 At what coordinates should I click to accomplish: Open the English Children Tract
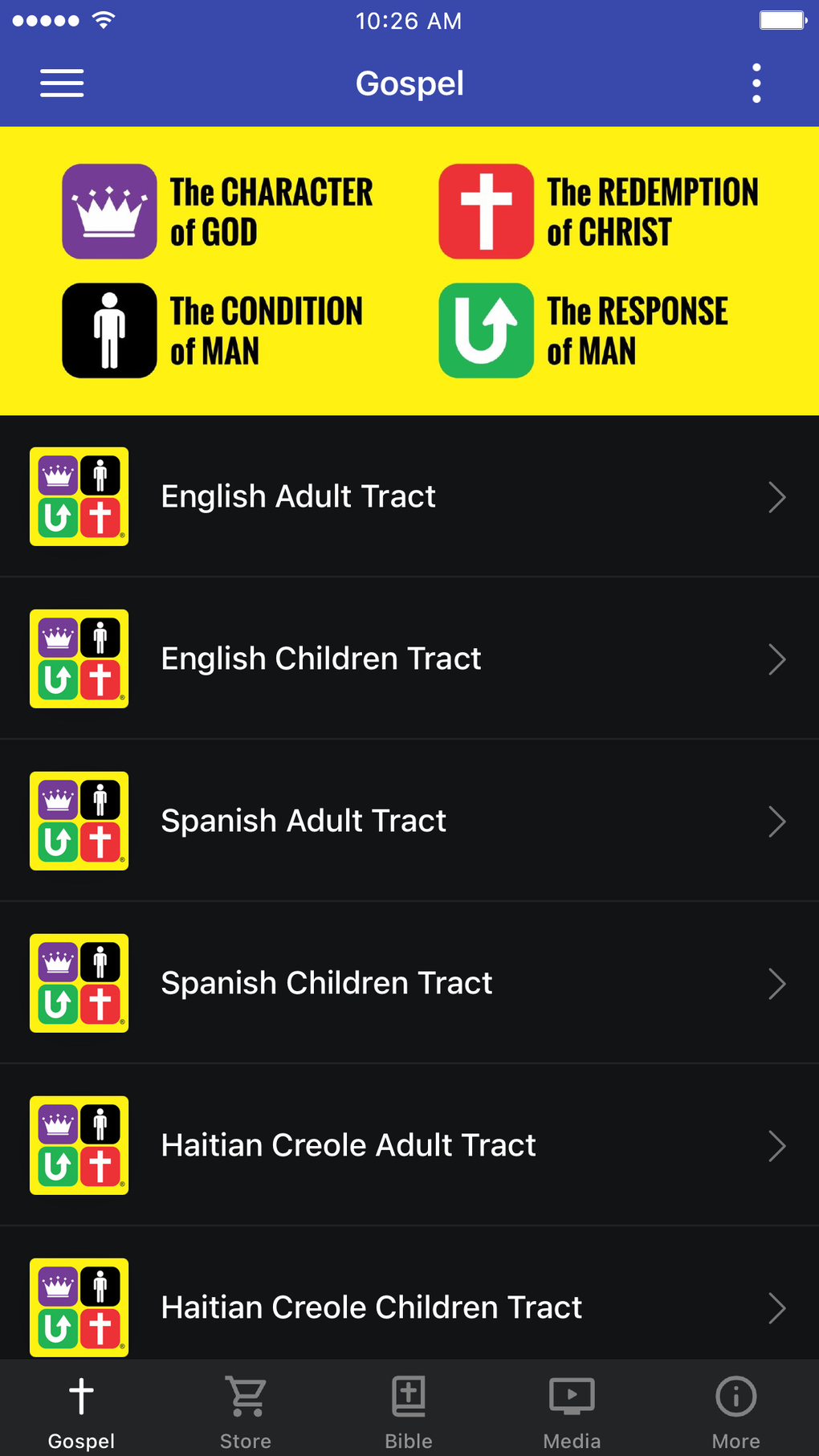(x=321, y=659)
